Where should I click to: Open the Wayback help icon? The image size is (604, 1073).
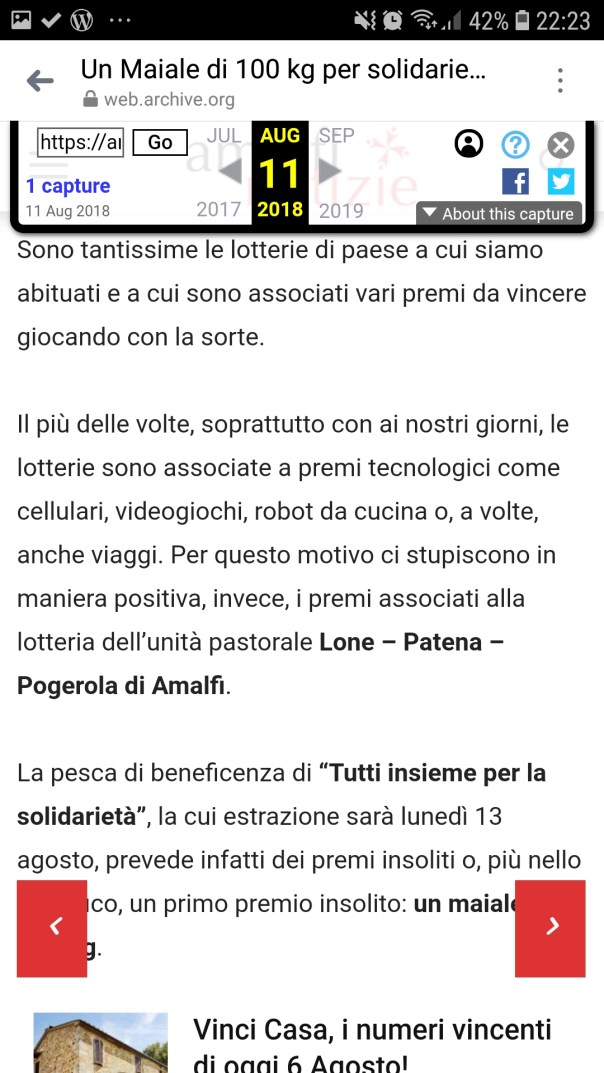[515, 144]
